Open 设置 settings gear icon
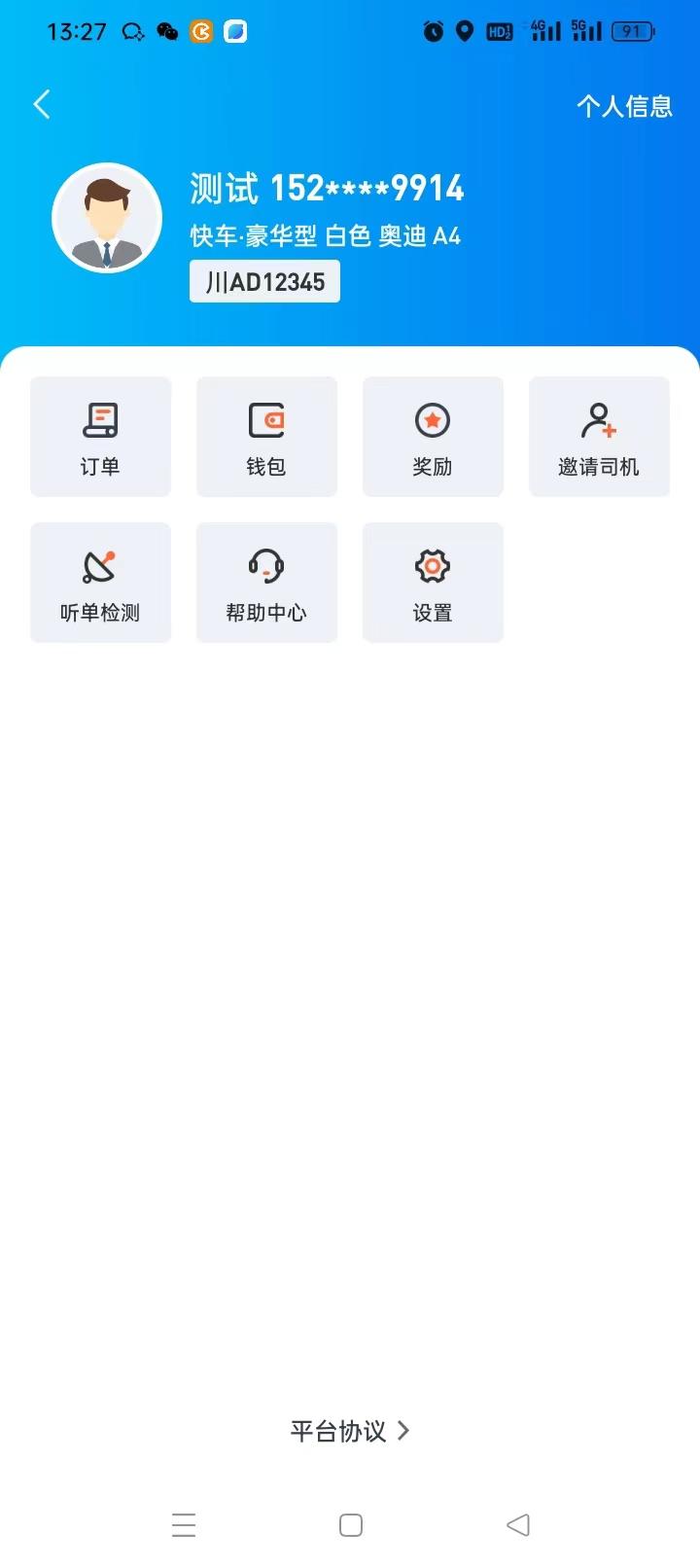The height and width of the screenshot is (1568, 700). [x=432, y=582]
